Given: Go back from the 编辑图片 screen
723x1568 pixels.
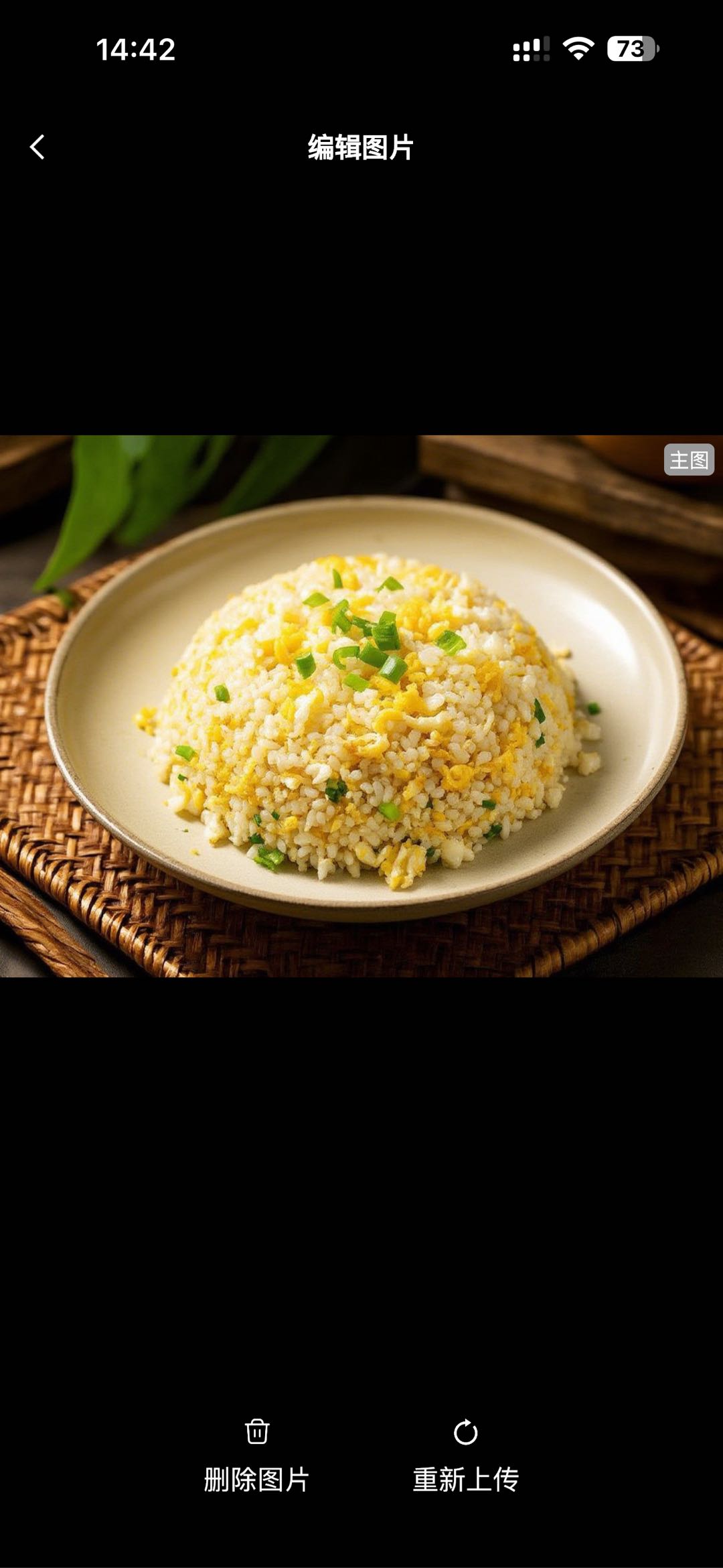Looking at the screenshot, I should (37, 147).
